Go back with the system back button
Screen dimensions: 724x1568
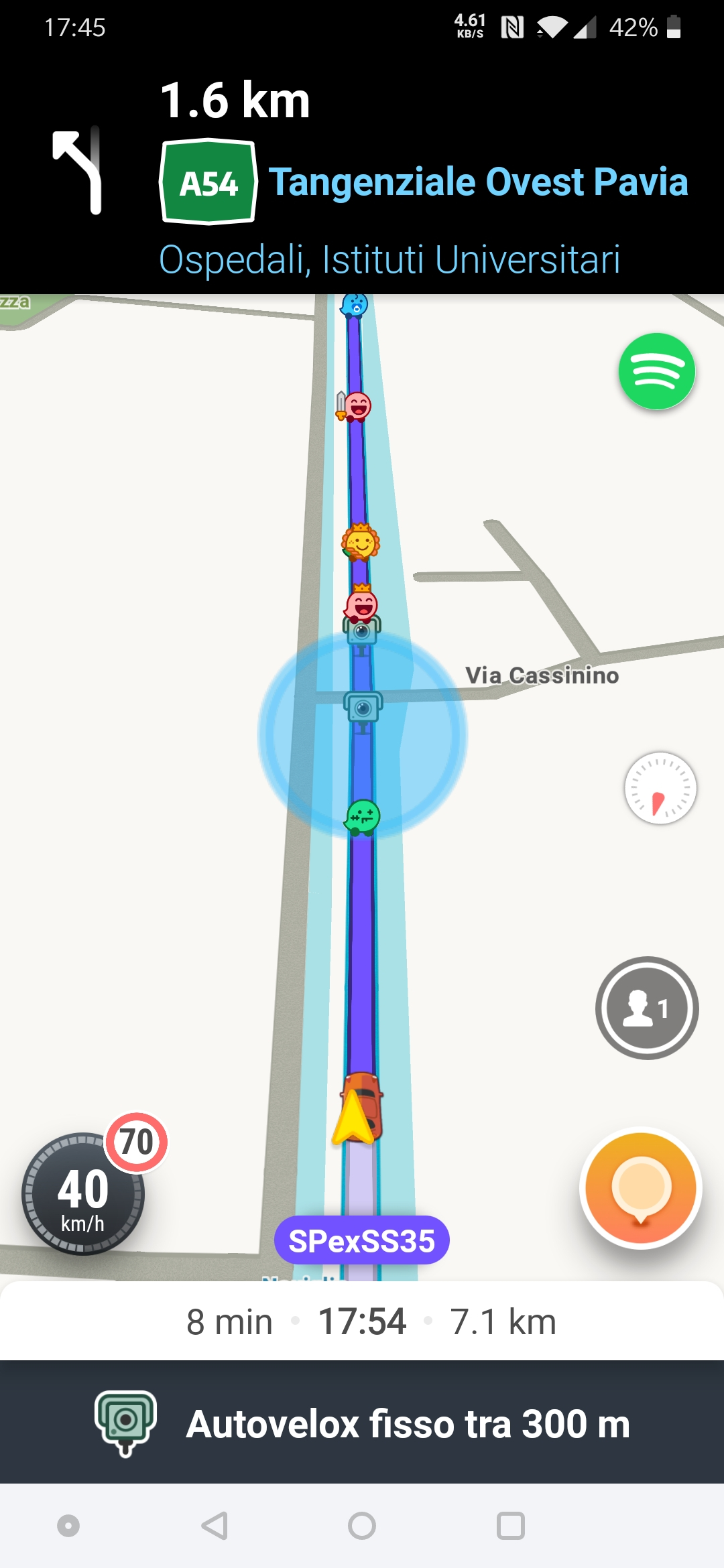[215, 1526]
